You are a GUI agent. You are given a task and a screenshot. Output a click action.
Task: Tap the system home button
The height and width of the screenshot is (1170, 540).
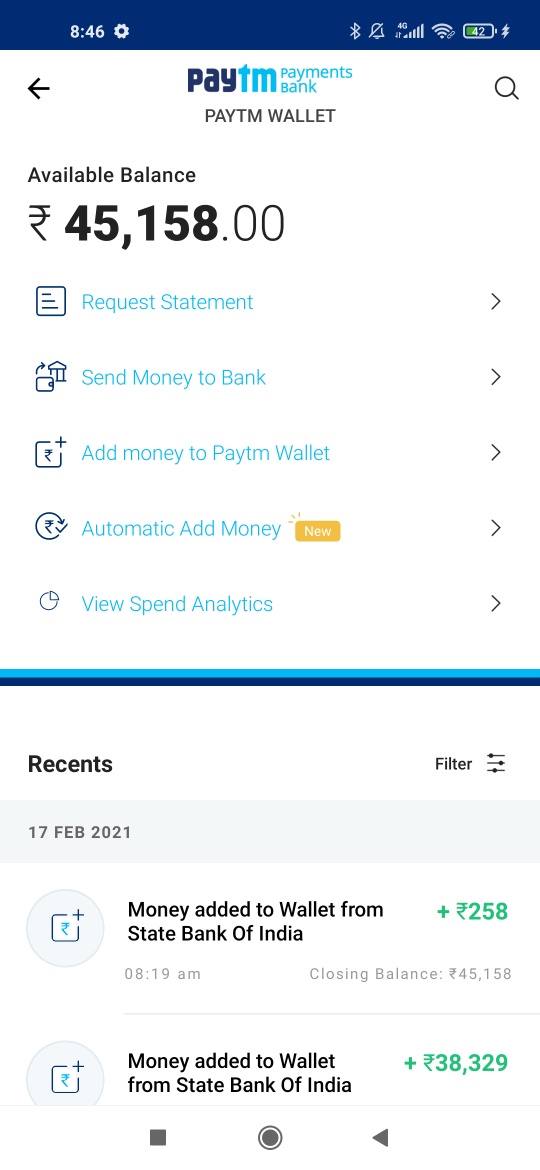(x=270, y=1137)
